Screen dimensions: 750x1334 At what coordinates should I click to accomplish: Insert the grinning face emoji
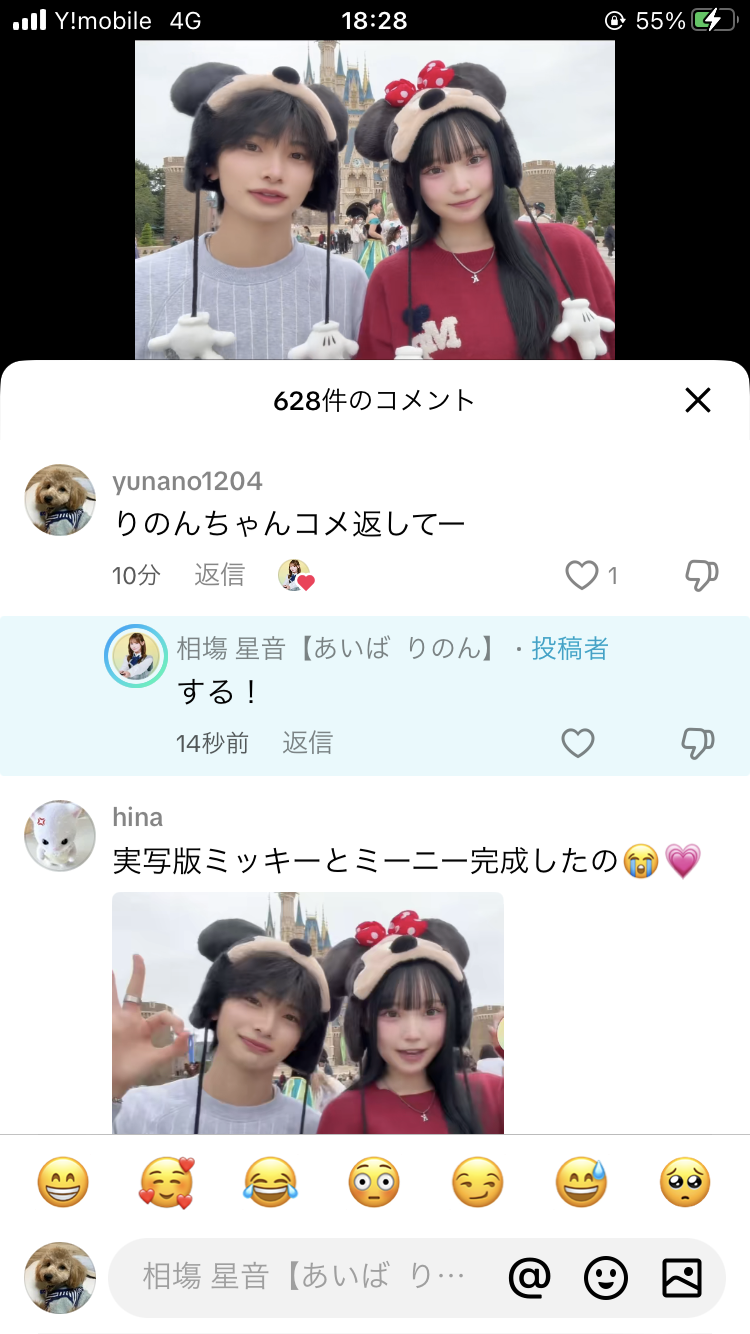click(x=63, y=1184)
